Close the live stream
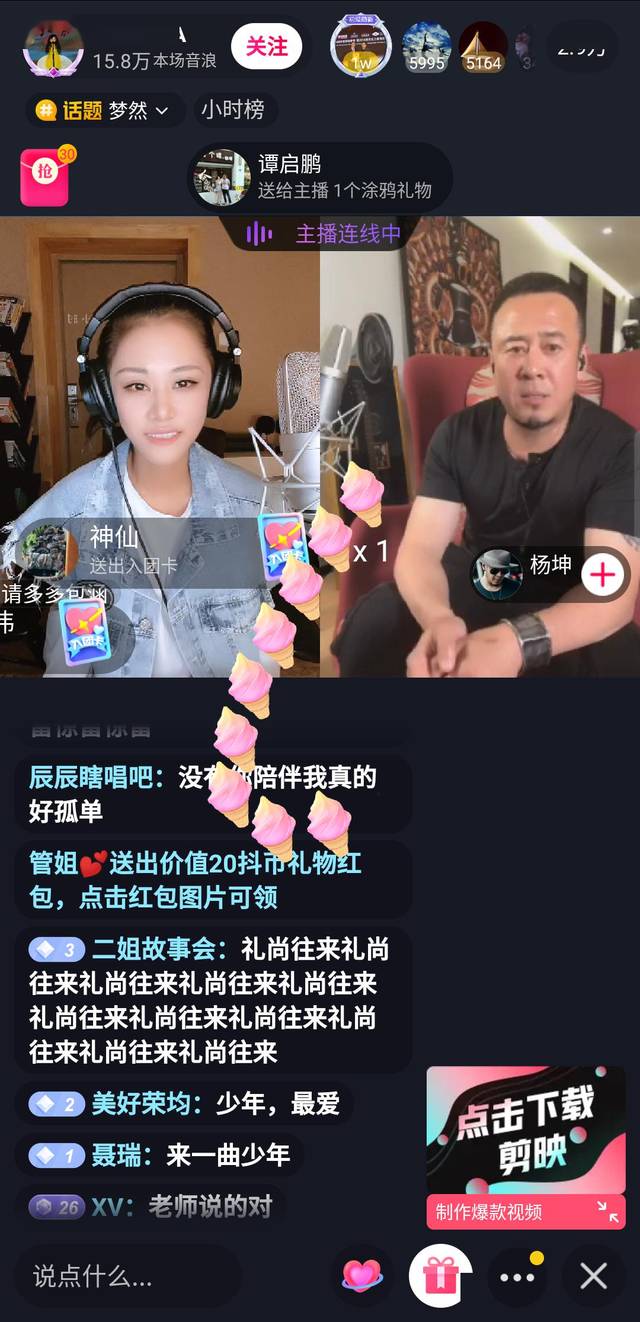Viewport: 640px width, 1322px height. (594, 1276)
